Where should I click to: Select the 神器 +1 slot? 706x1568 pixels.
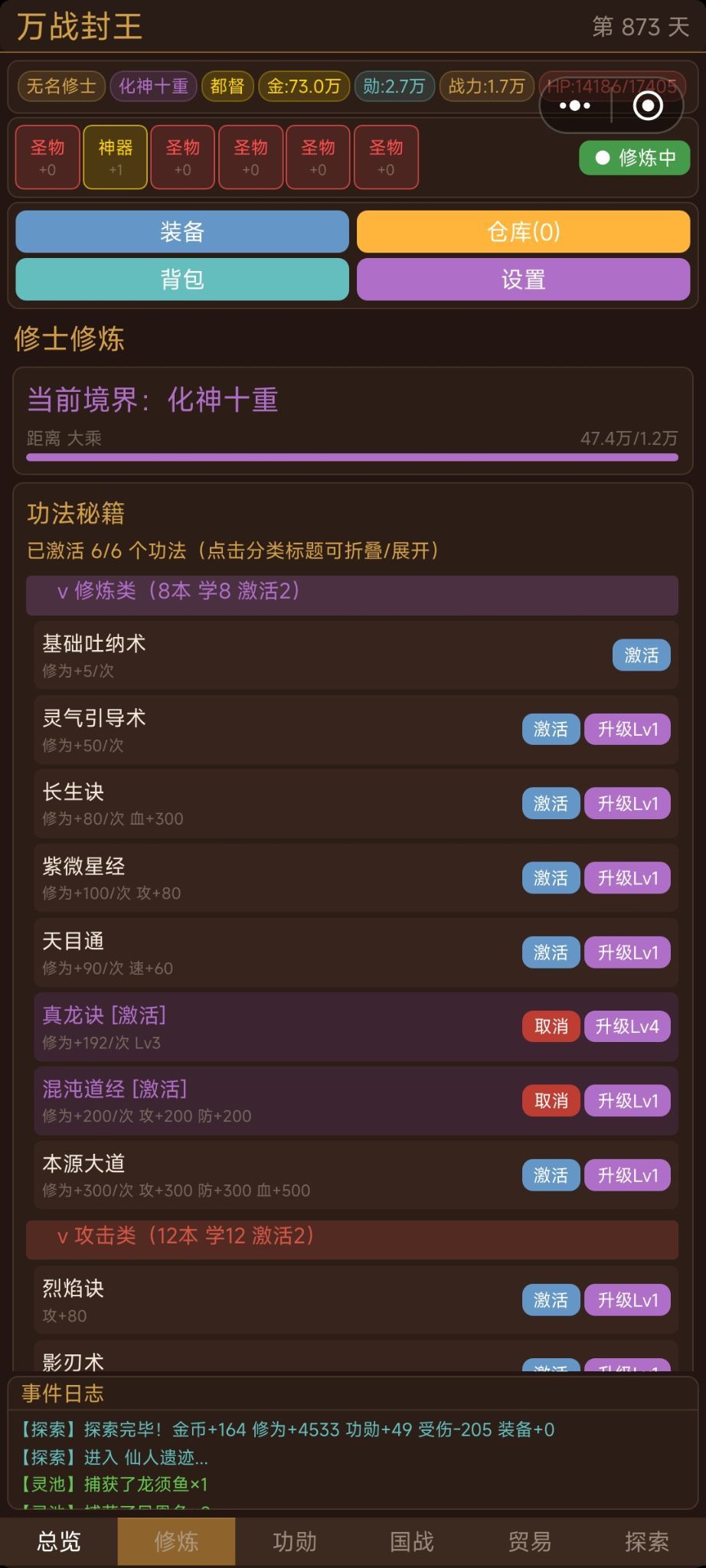tap(115, 157)
